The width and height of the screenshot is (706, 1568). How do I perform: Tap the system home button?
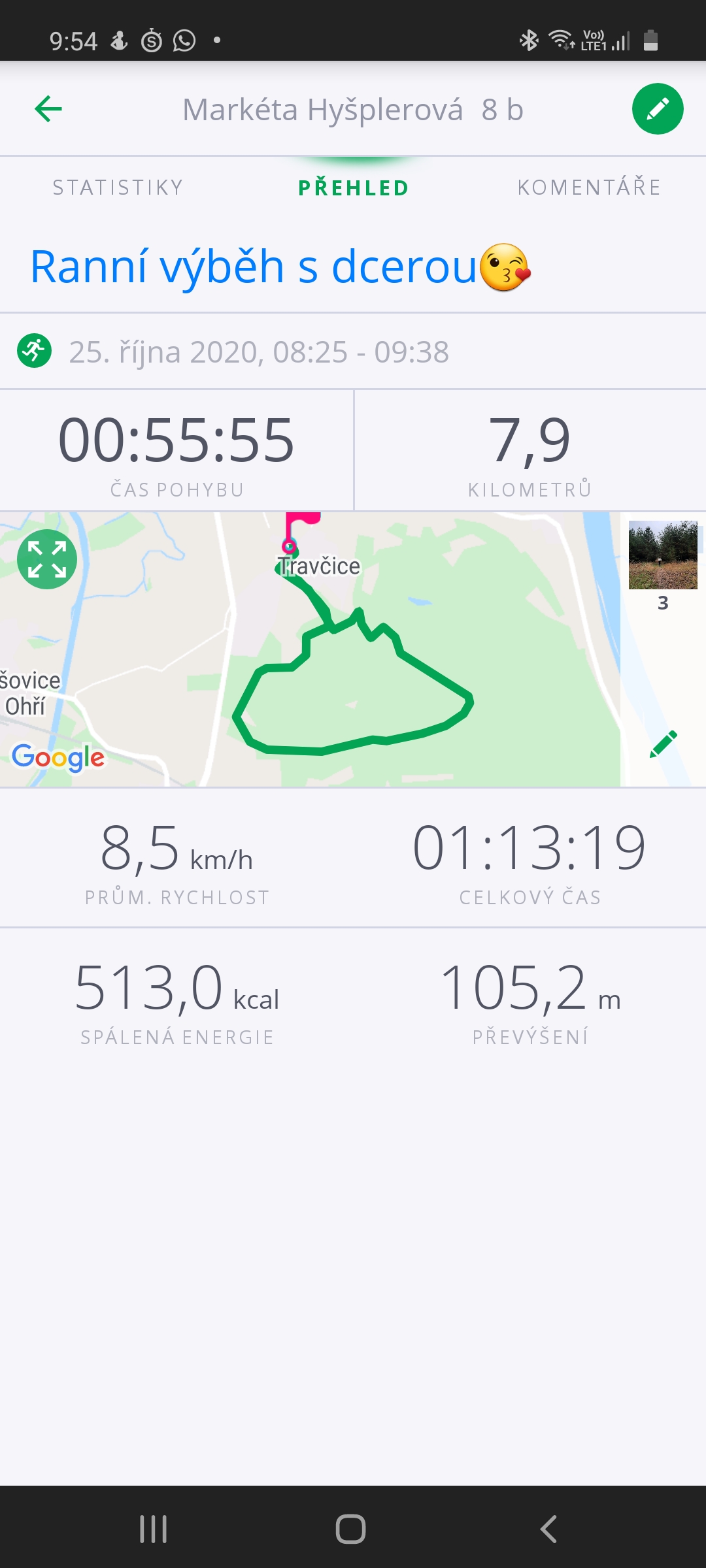point(351,1529)
